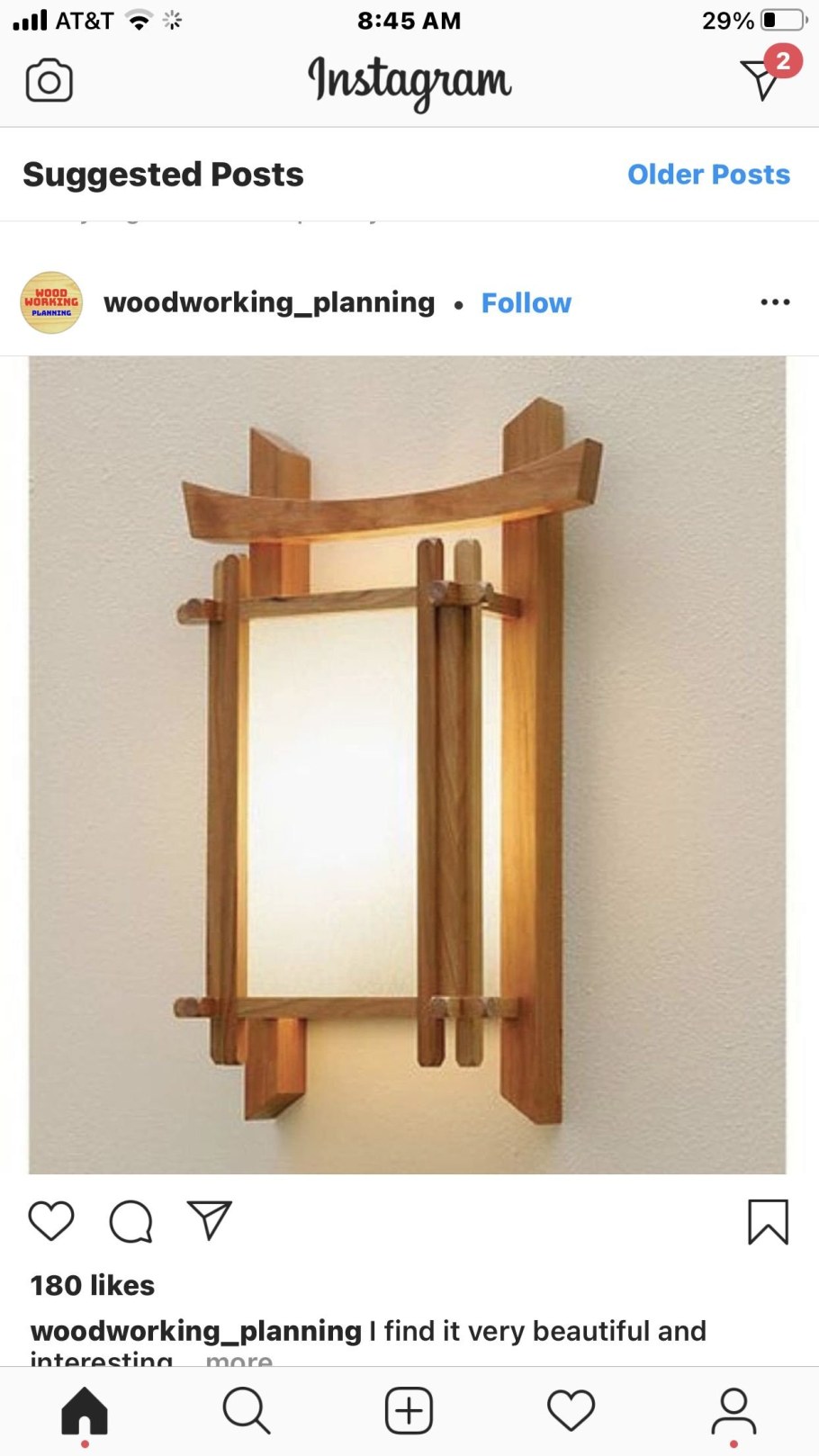This screenshot has height=1456, width=819.
Task: Create a new post with plus tab
Action: coord(409,1410)
